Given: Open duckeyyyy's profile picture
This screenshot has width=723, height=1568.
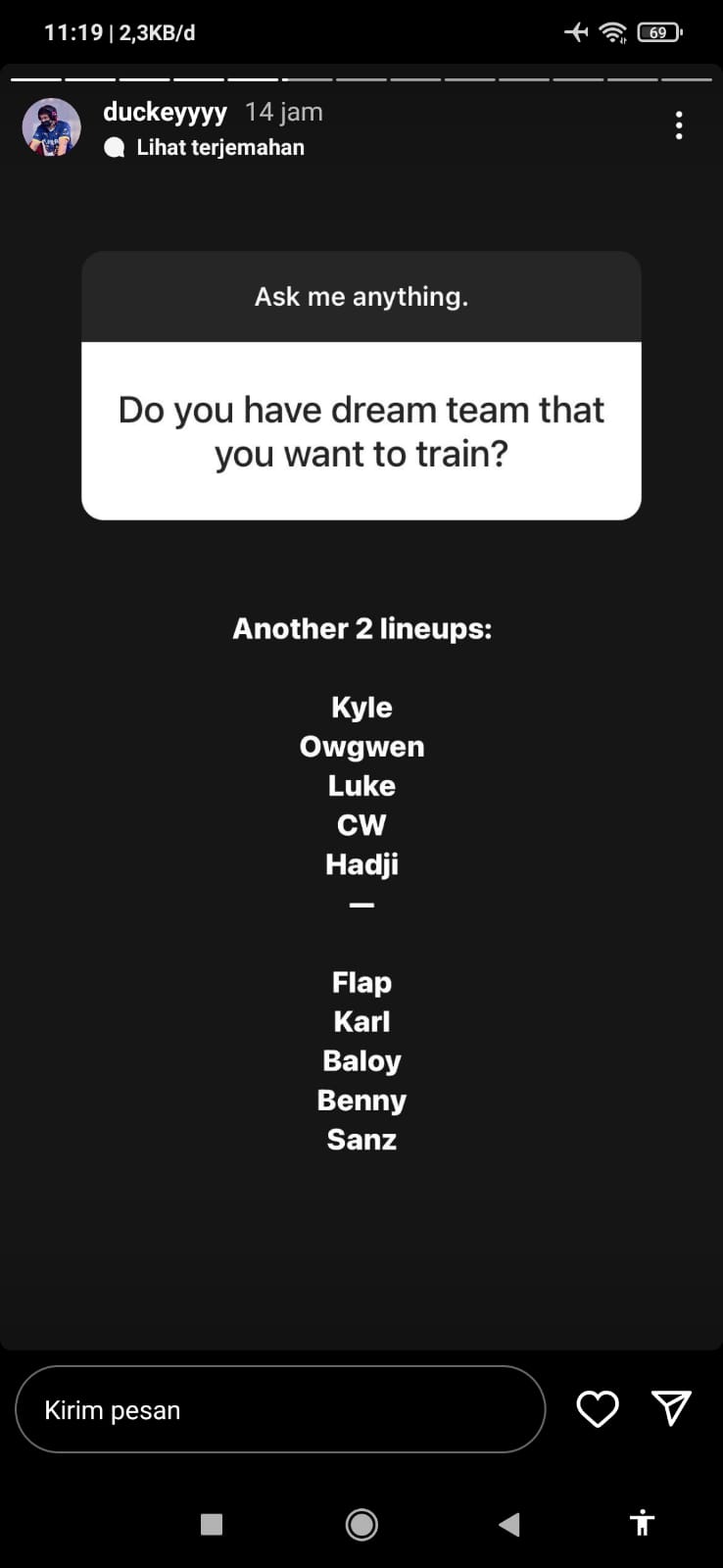Looking at the screenshot, I should (x=51, y=127).
